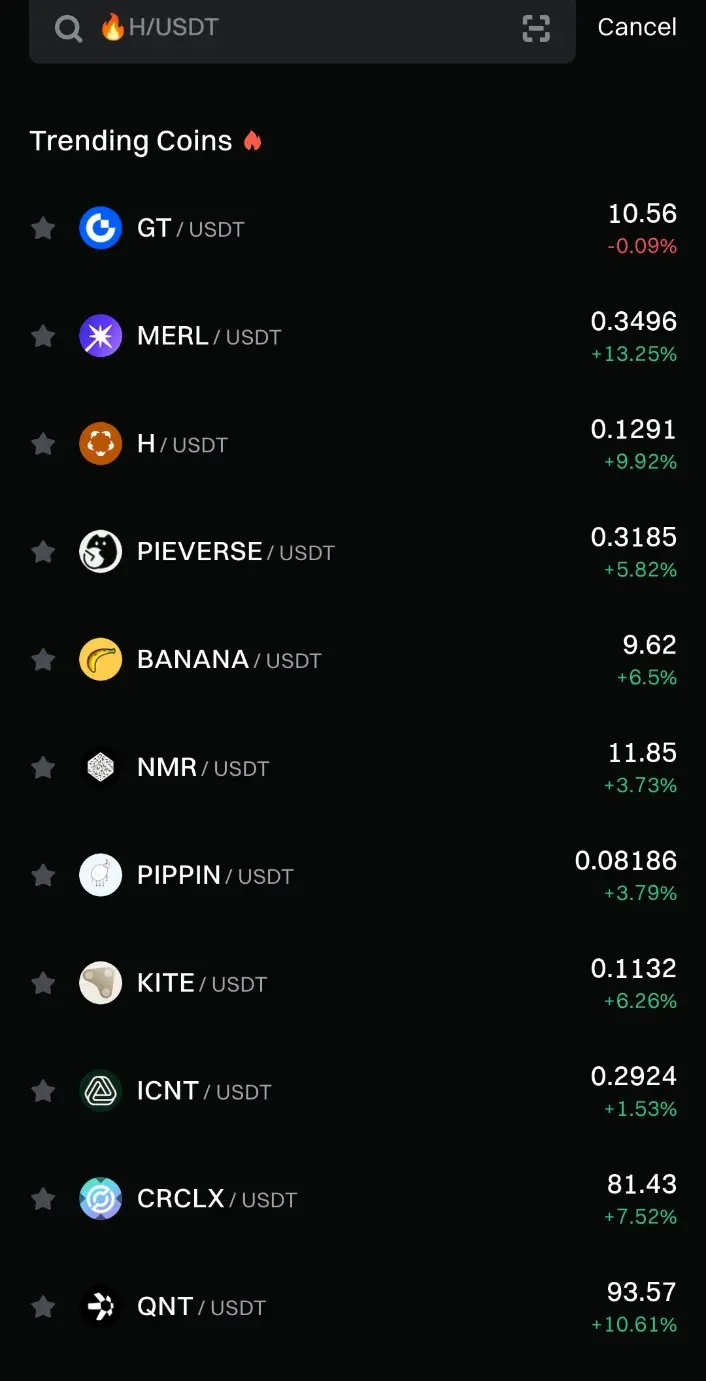Viewport: 706px width, 1381px height.
Task: Favorite KITE / USDT using its star
Action: pyautogui.click(x=42, y=984)
